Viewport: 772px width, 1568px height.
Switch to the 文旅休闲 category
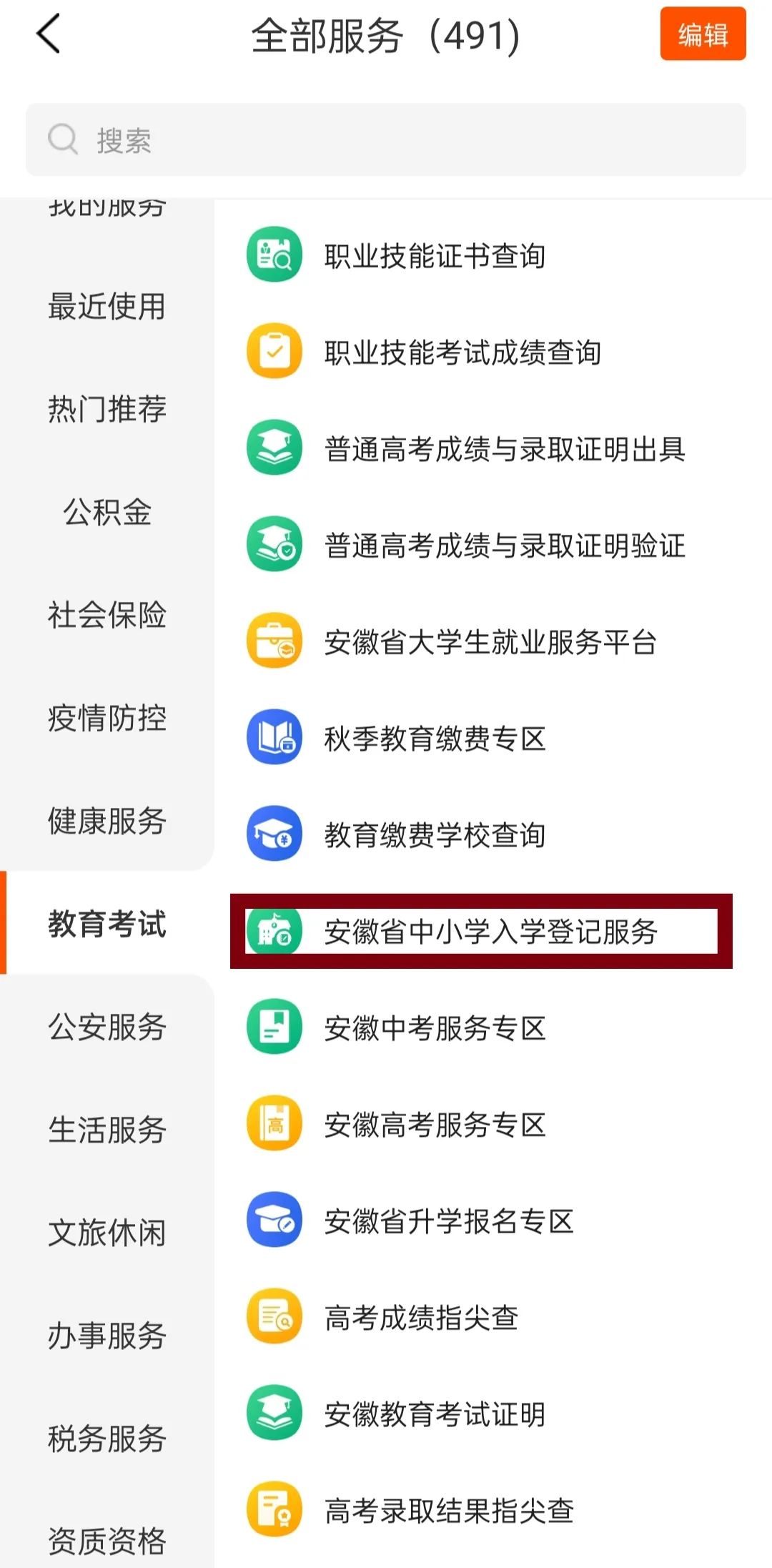tap(107, 1233)
